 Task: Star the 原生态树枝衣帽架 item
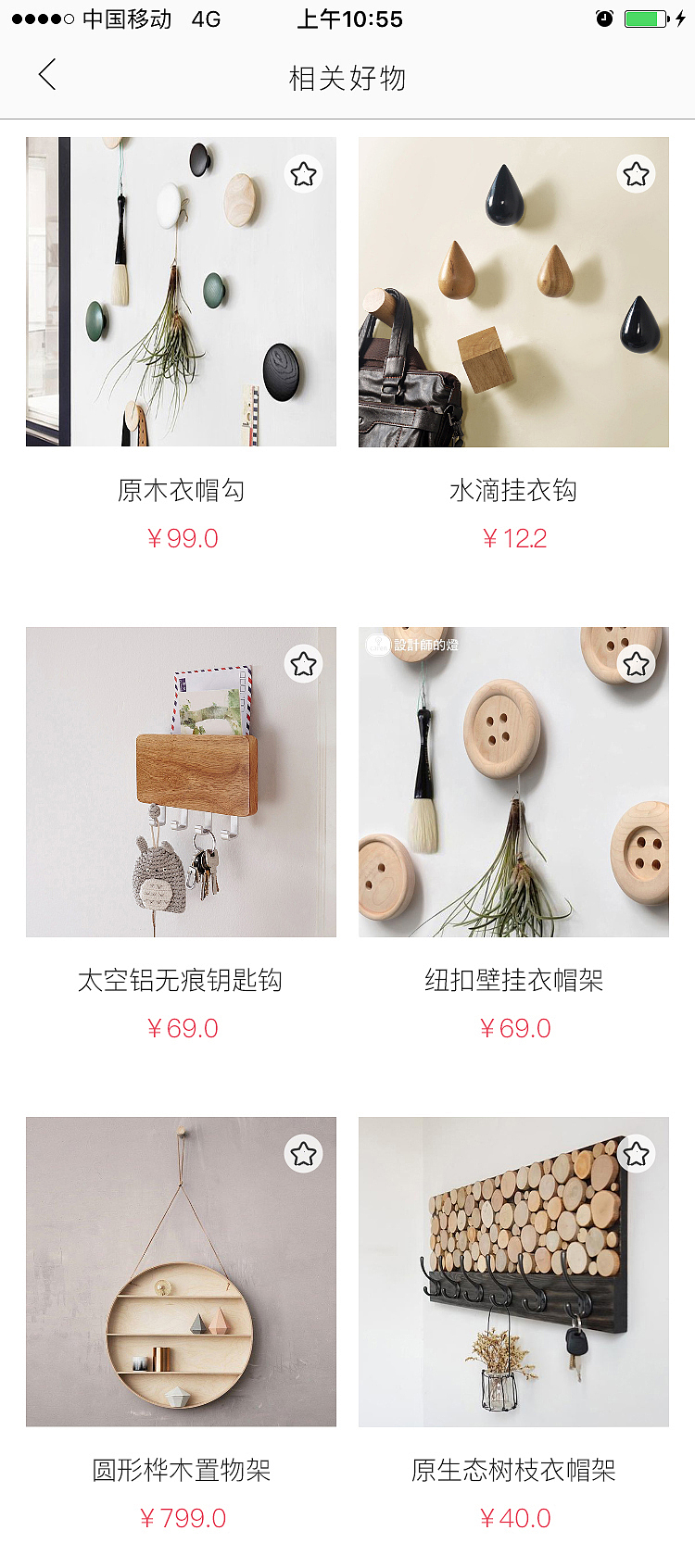pyautogui.click(x=635, y=1153)
